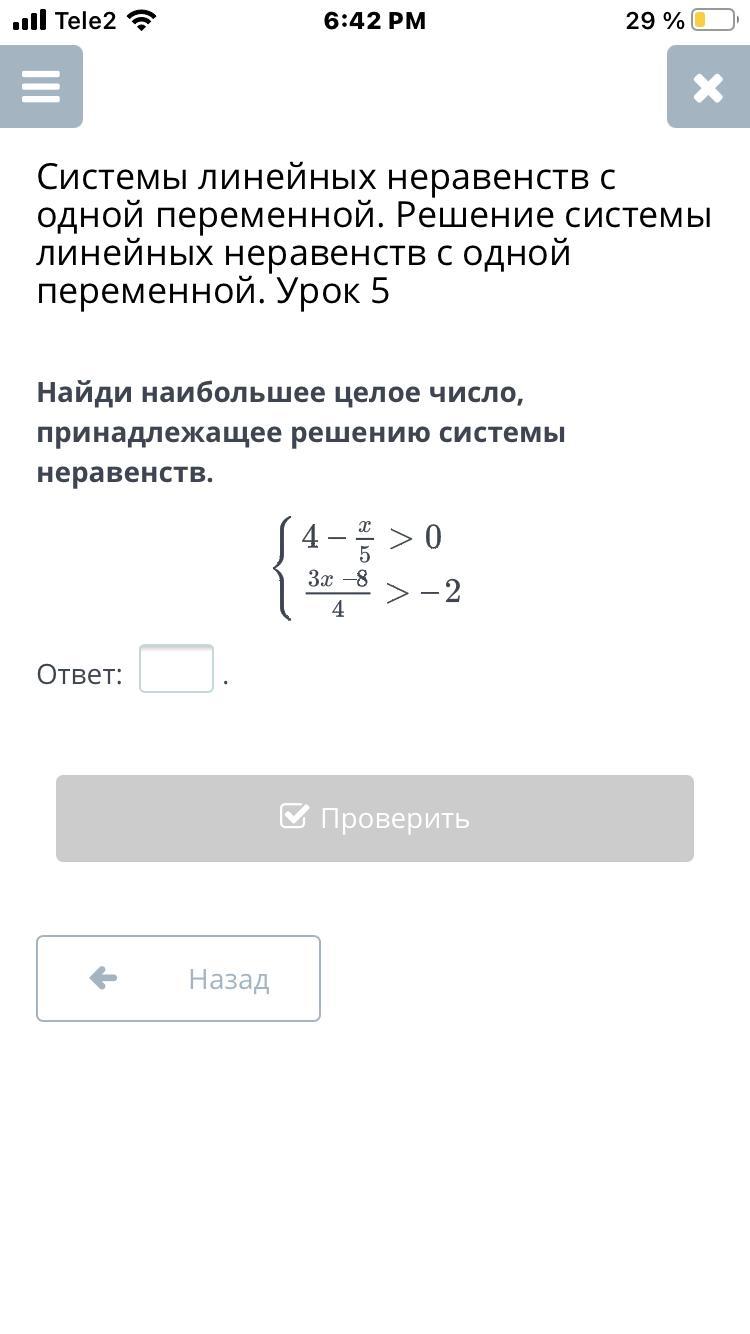750x1334 pixels.
Task: Tap the Проверить button
Action: pos(375,818)
